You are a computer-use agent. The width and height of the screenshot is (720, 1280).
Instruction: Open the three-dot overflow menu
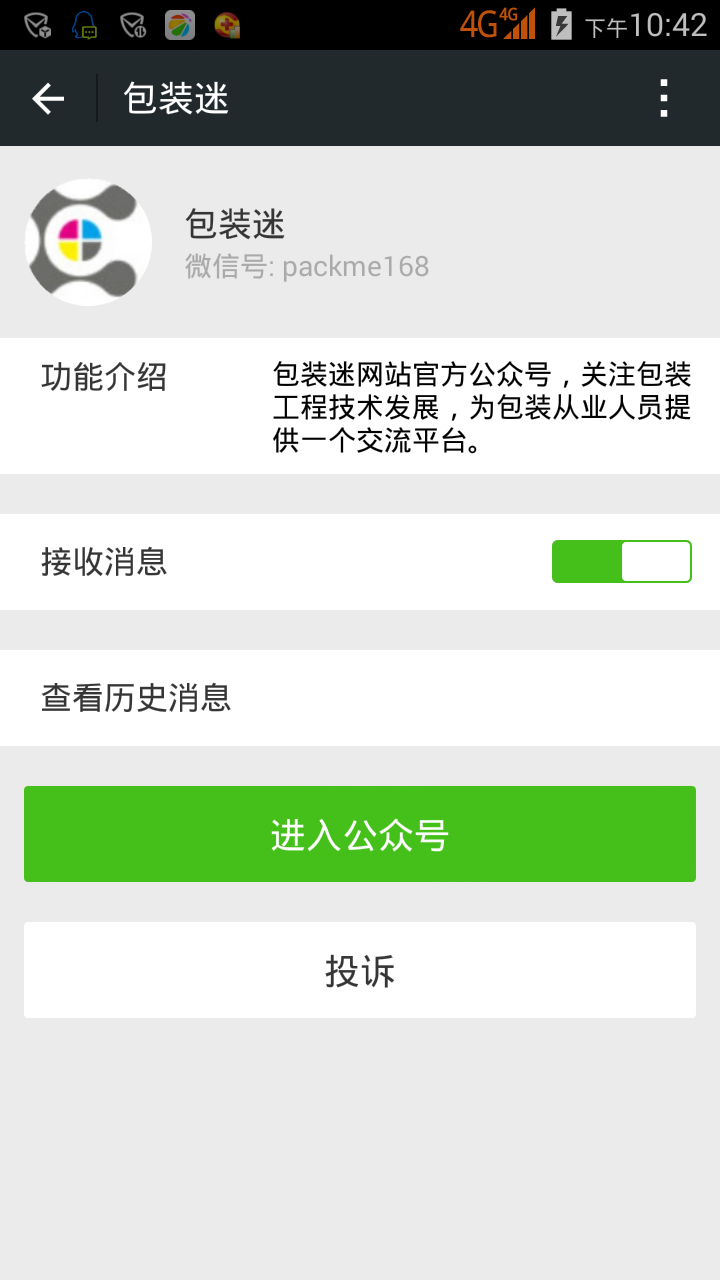click(663, 97)
